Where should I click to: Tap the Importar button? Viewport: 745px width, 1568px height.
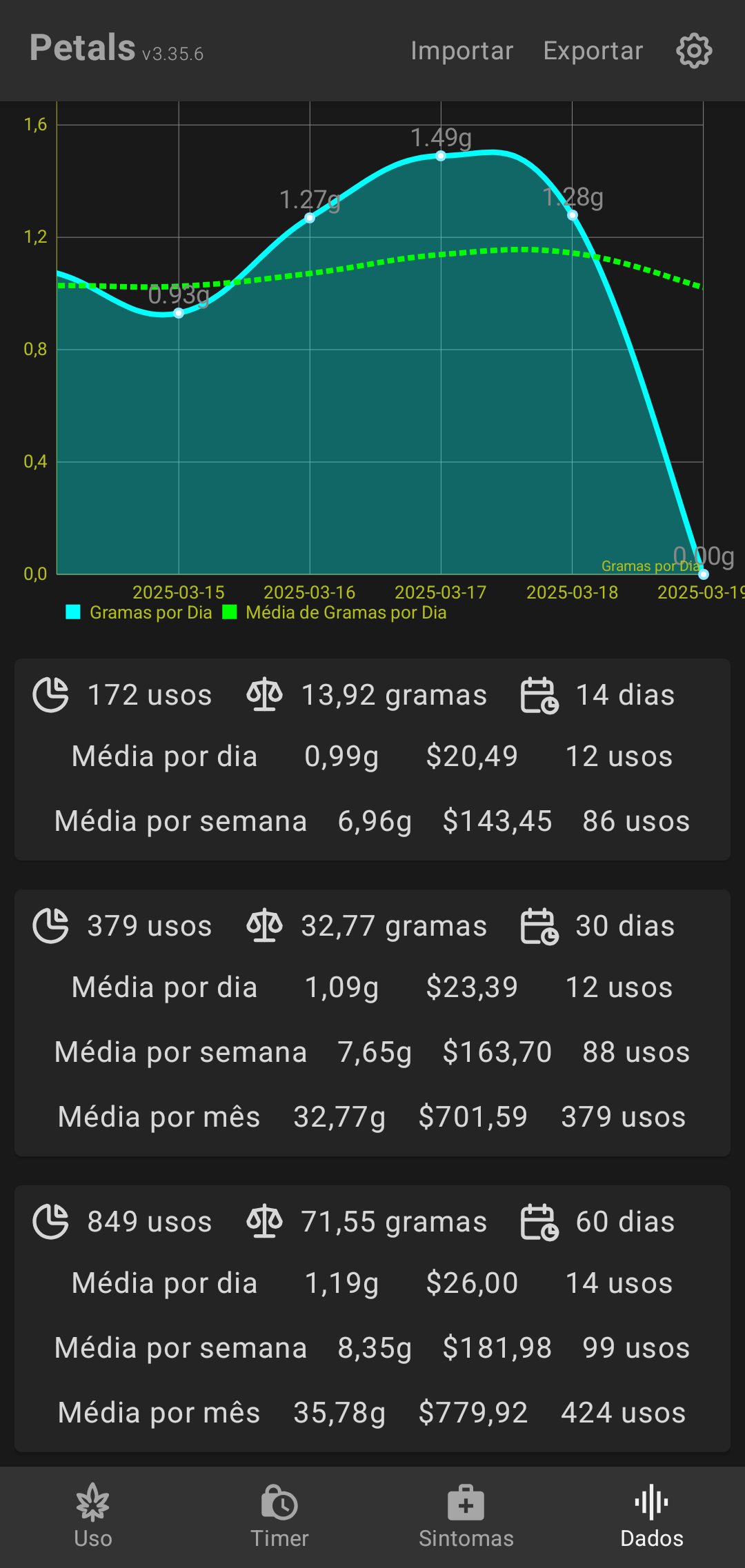click(x=461, y=51)
